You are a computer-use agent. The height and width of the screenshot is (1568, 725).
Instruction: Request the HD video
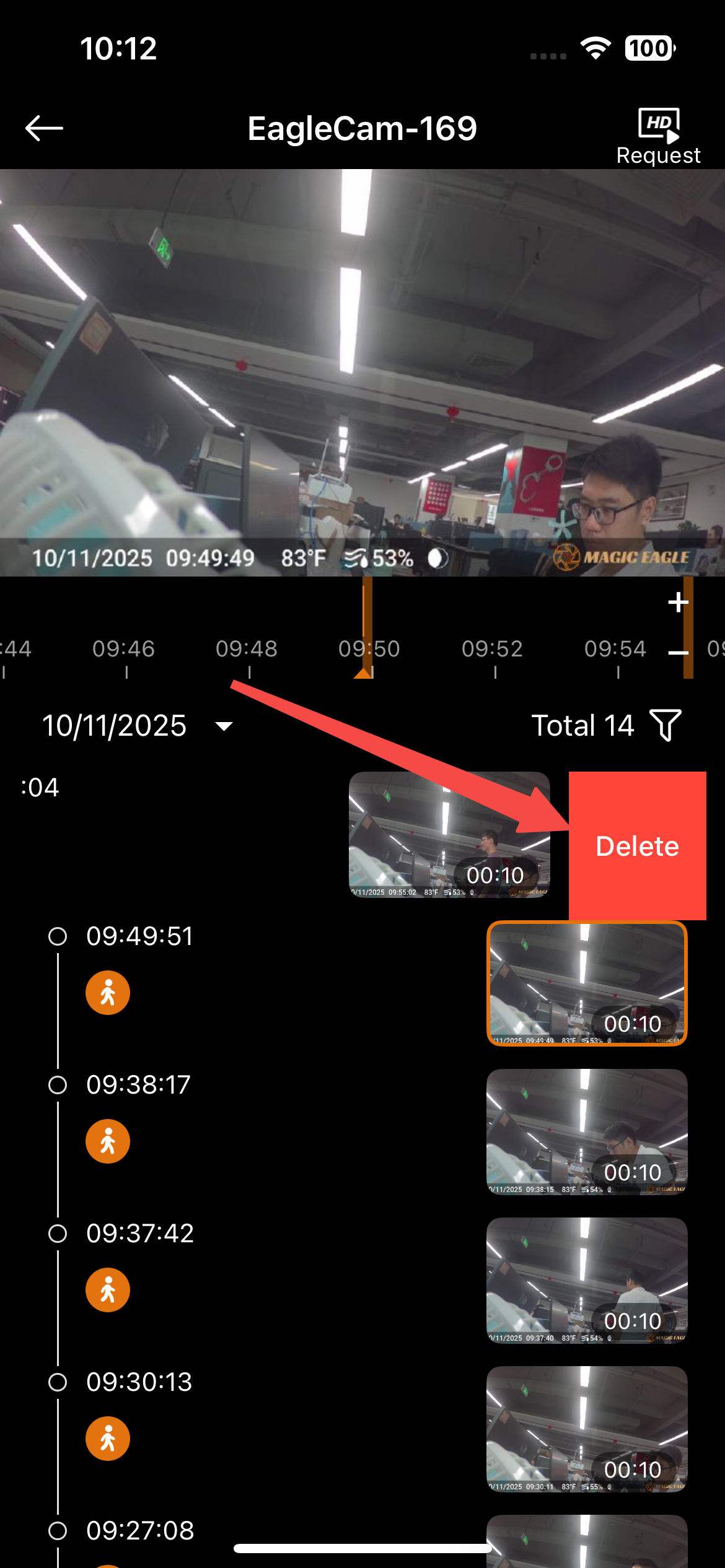tap(658, 136)
